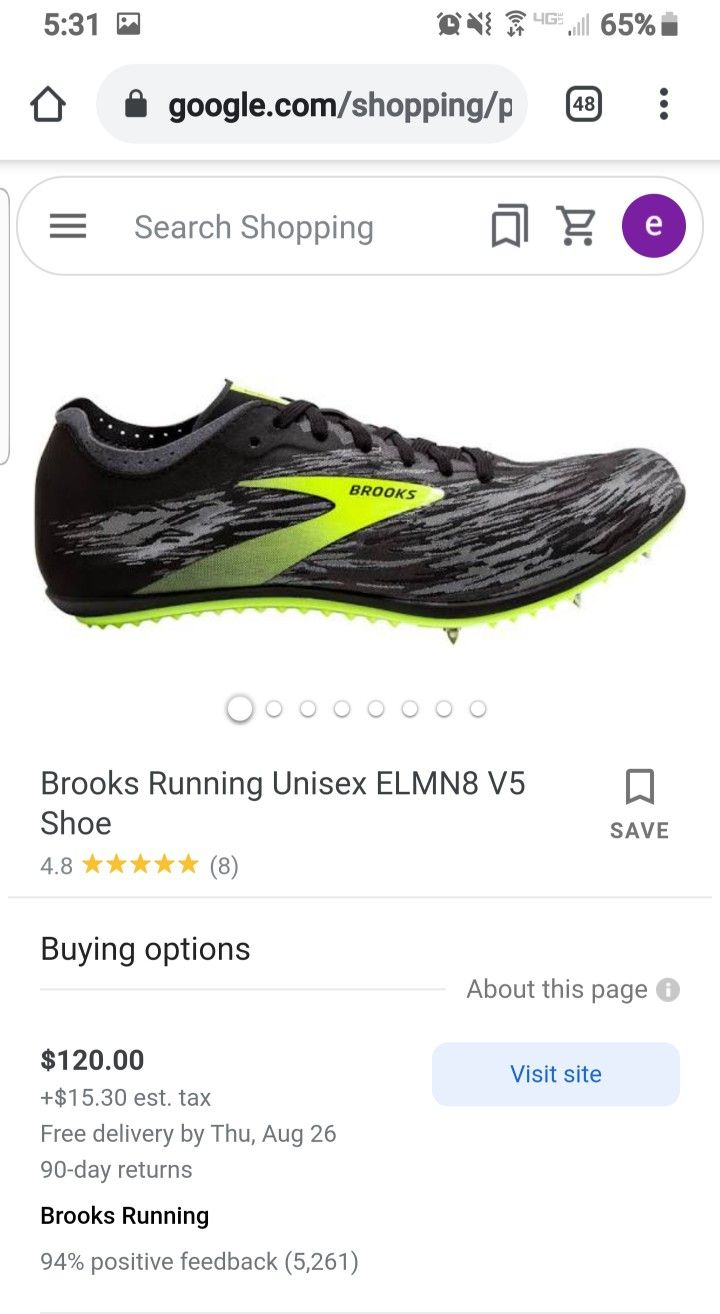Viewport: 720px width, 1314px height.
Task: View the shopping cart
Action: [577, 227]
